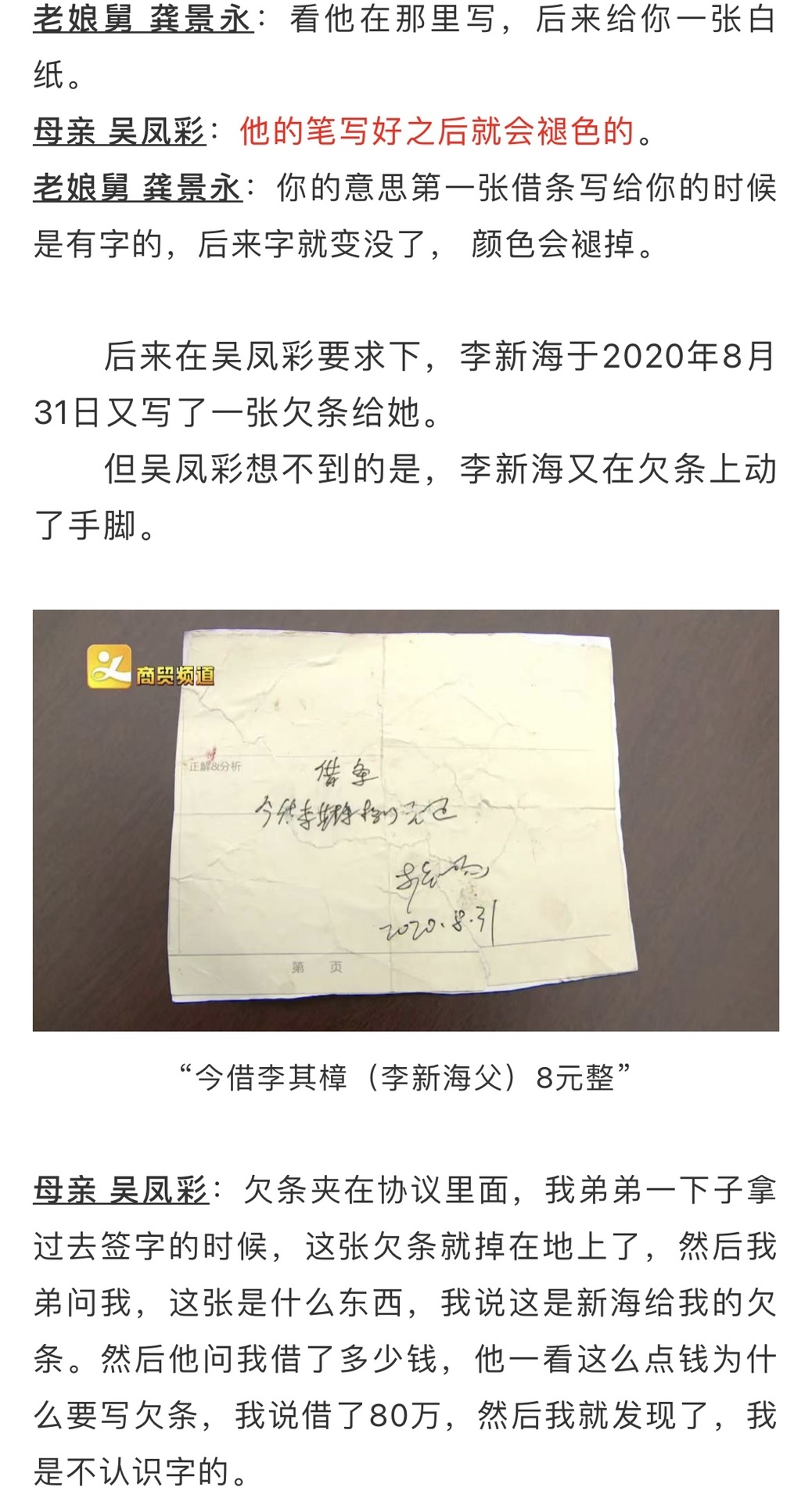Open the IOU note photo in full view
This screenshot has height=1502, width=812.
tap(405, 820)
